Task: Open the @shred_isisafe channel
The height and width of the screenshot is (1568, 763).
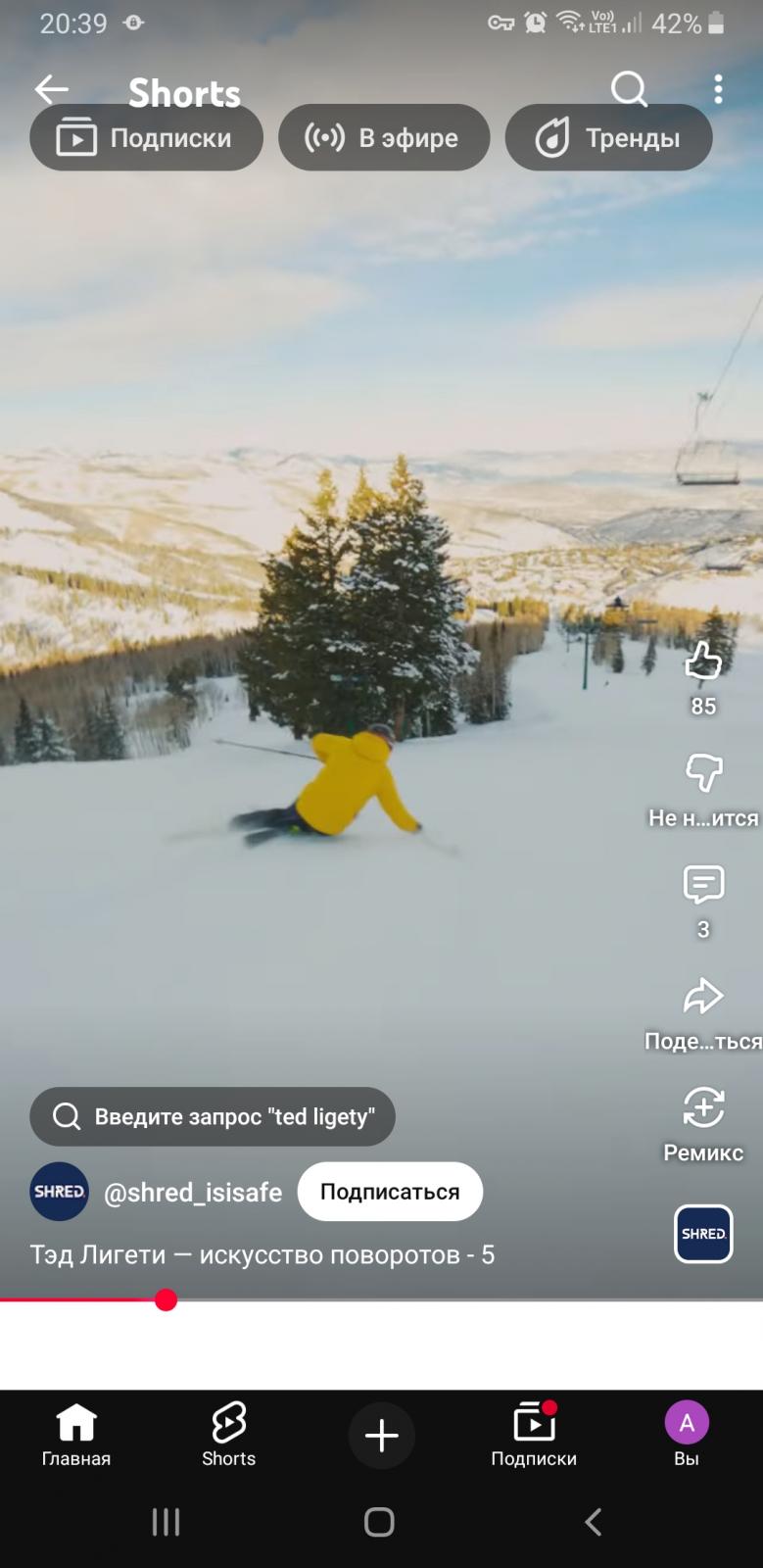Action: pos(192,1193)
